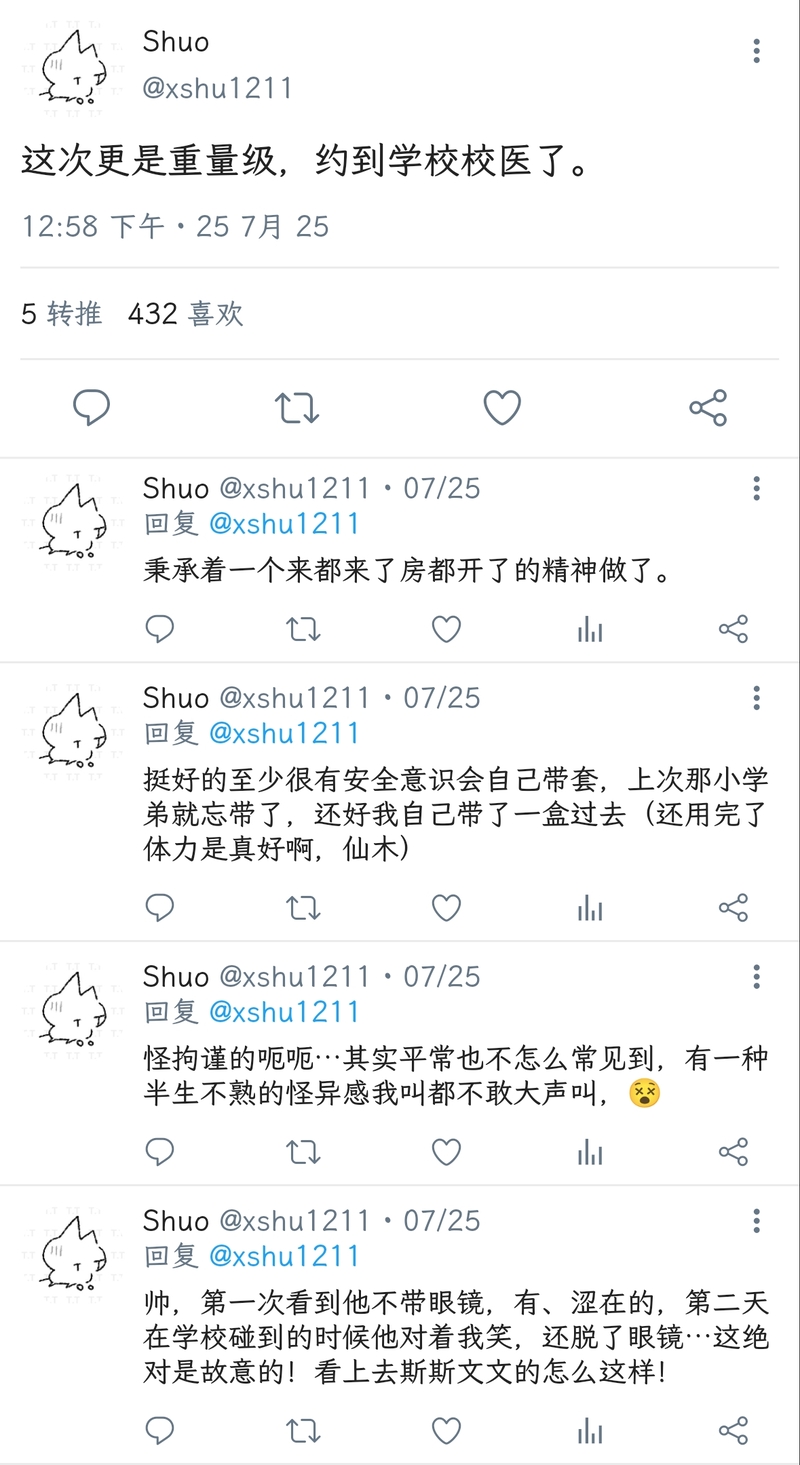The height and width of the screenshot is (1465, 800).
Task: Like the main tweet with 432 likes
Action: [x=502, y=408]
